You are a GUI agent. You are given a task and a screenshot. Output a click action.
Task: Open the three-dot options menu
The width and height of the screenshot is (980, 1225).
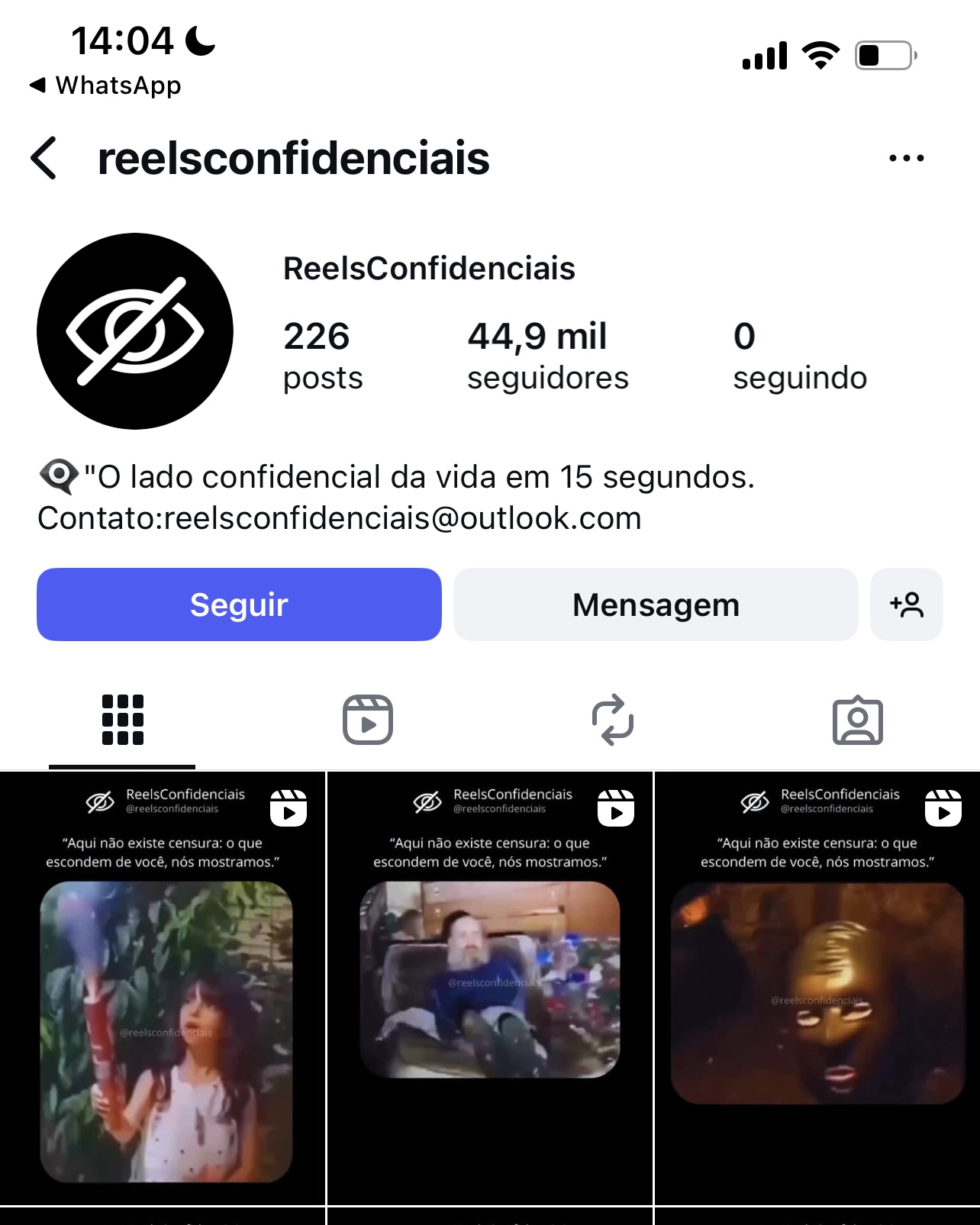(x=906, y=159)
